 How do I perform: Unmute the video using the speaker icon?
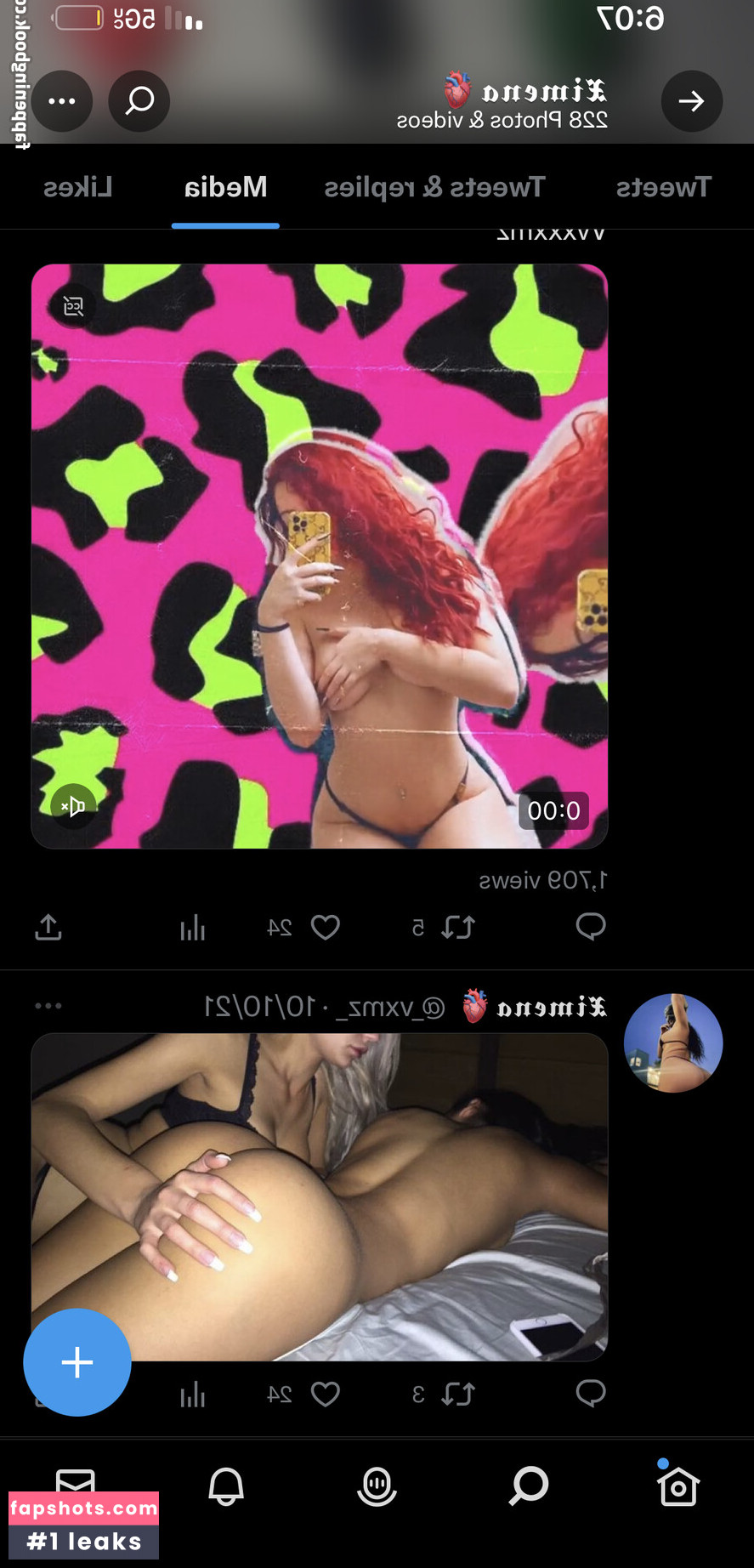tap(73, 805)
